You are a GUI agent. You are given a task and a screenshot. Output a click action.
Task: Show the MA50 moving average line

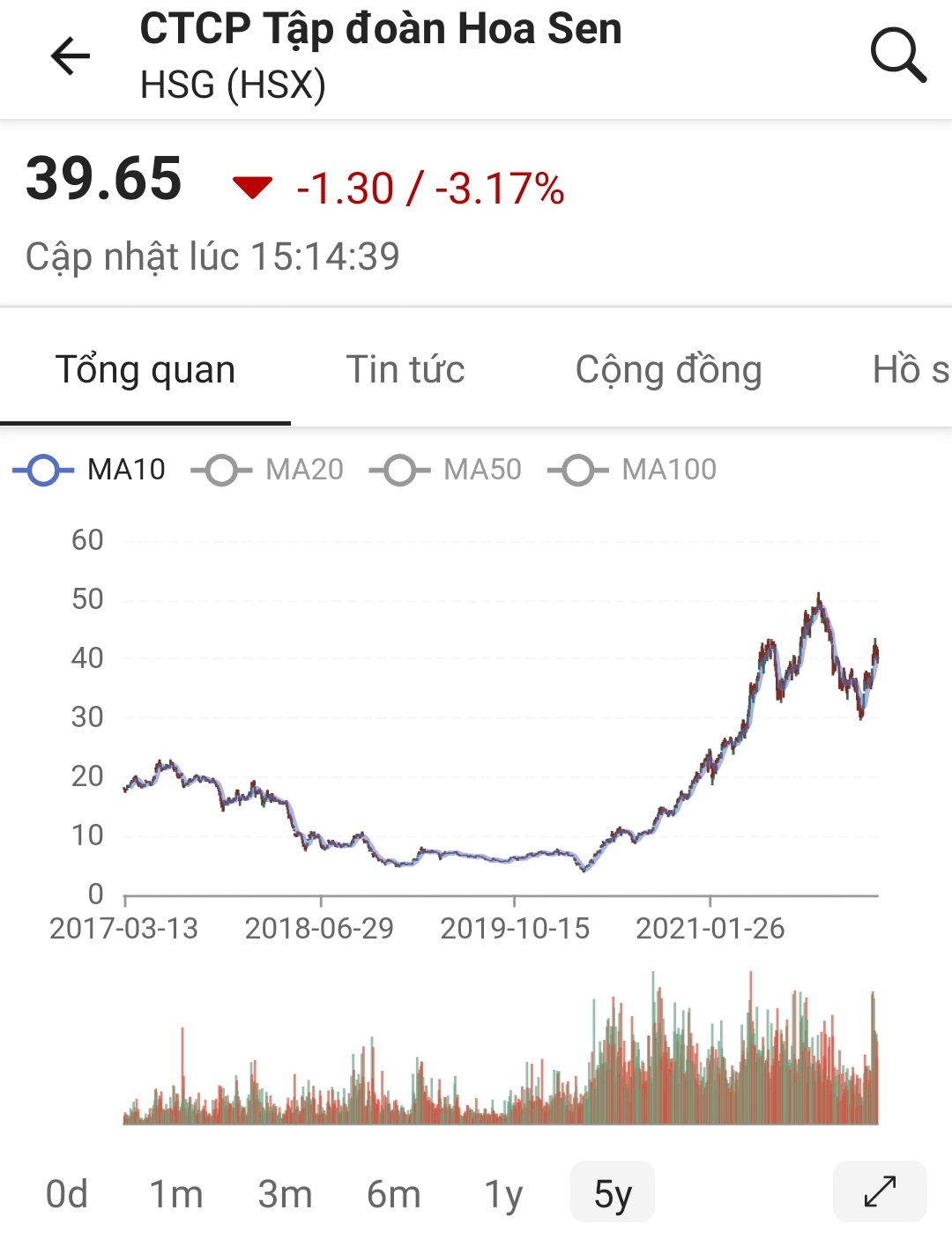pos(446,470)
